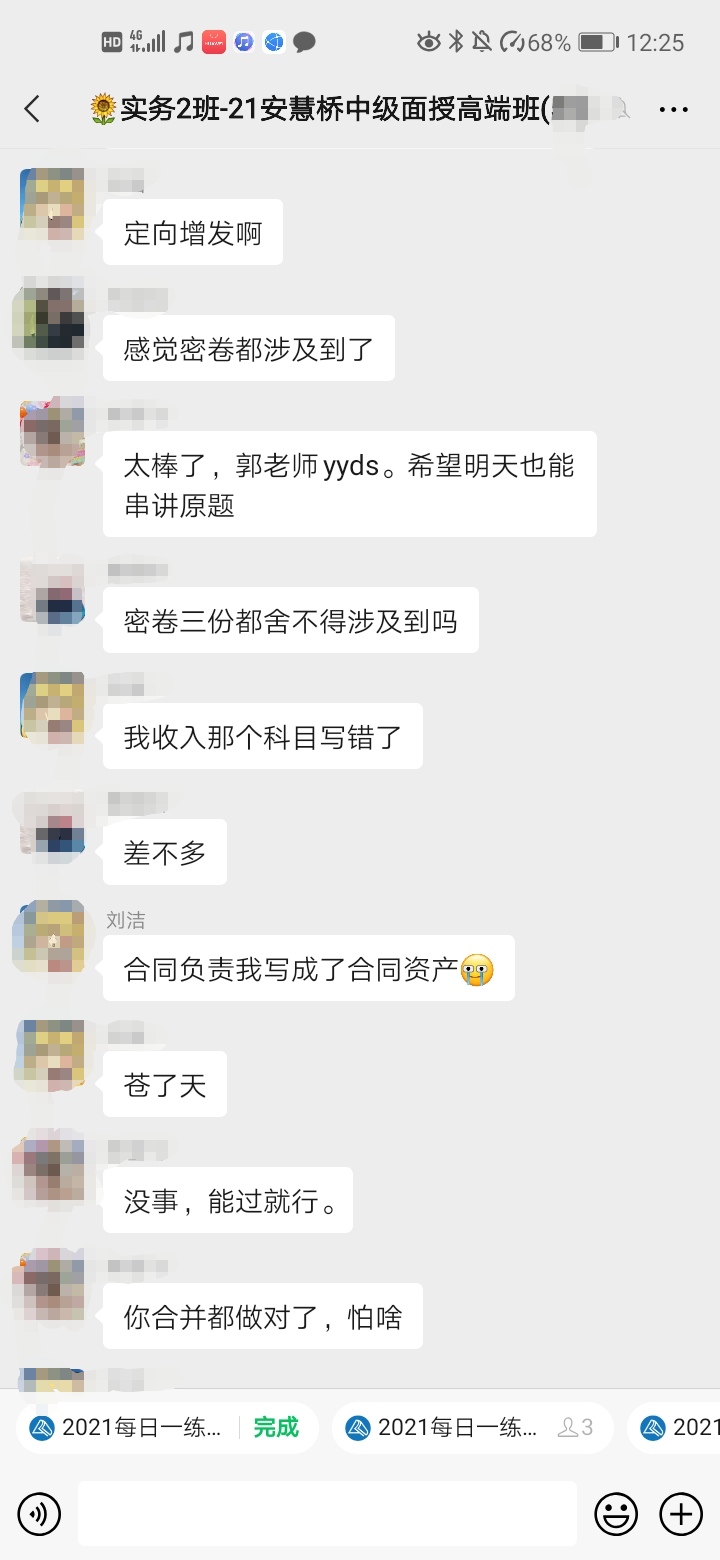Open group settings via the three-dot icon
This screenshot has width=720, height=1560.
pos(674,108)
